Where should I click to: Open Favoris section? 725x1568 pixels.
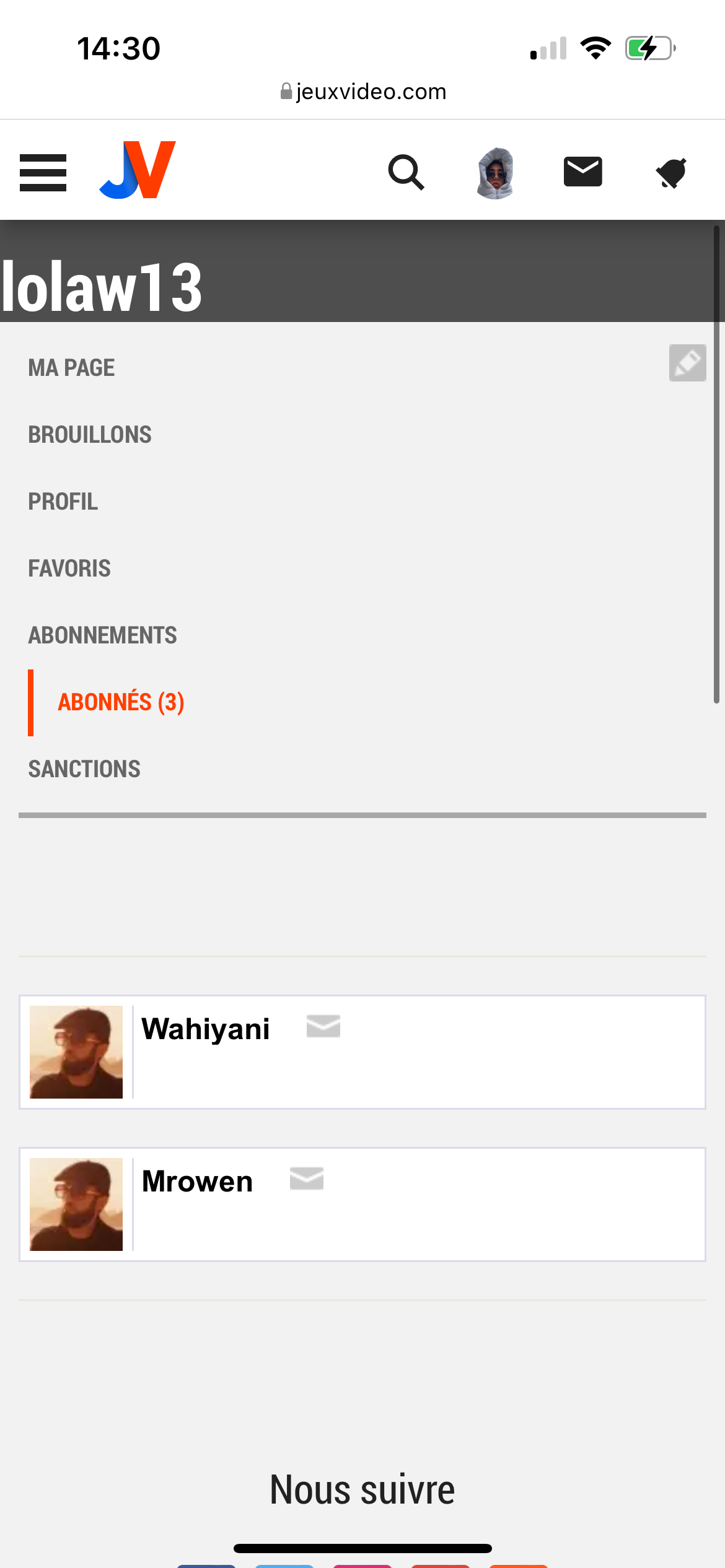coord(69,568)
